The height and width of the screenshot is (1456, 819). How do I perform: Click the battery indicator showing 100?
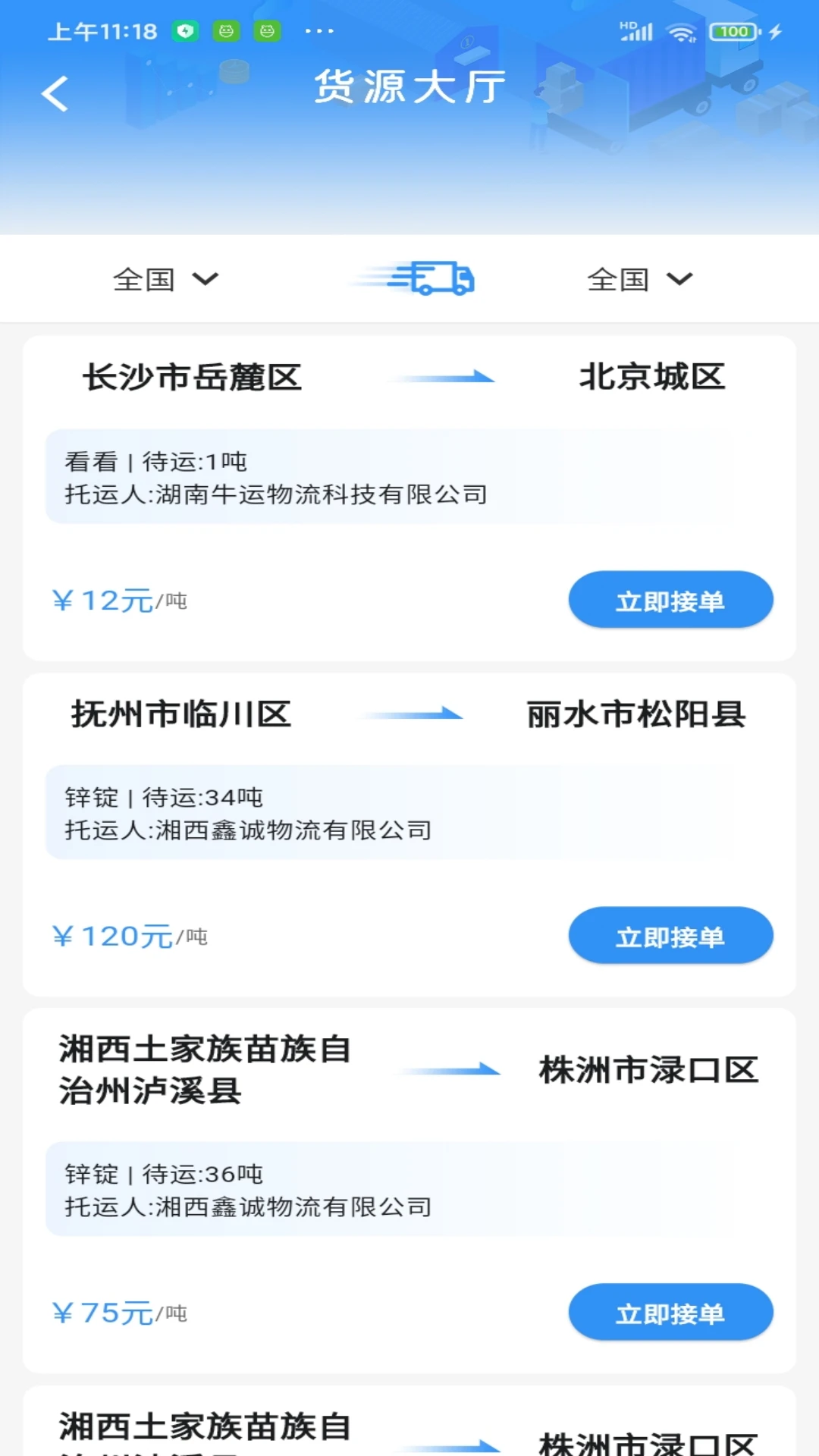click(730, 31)
